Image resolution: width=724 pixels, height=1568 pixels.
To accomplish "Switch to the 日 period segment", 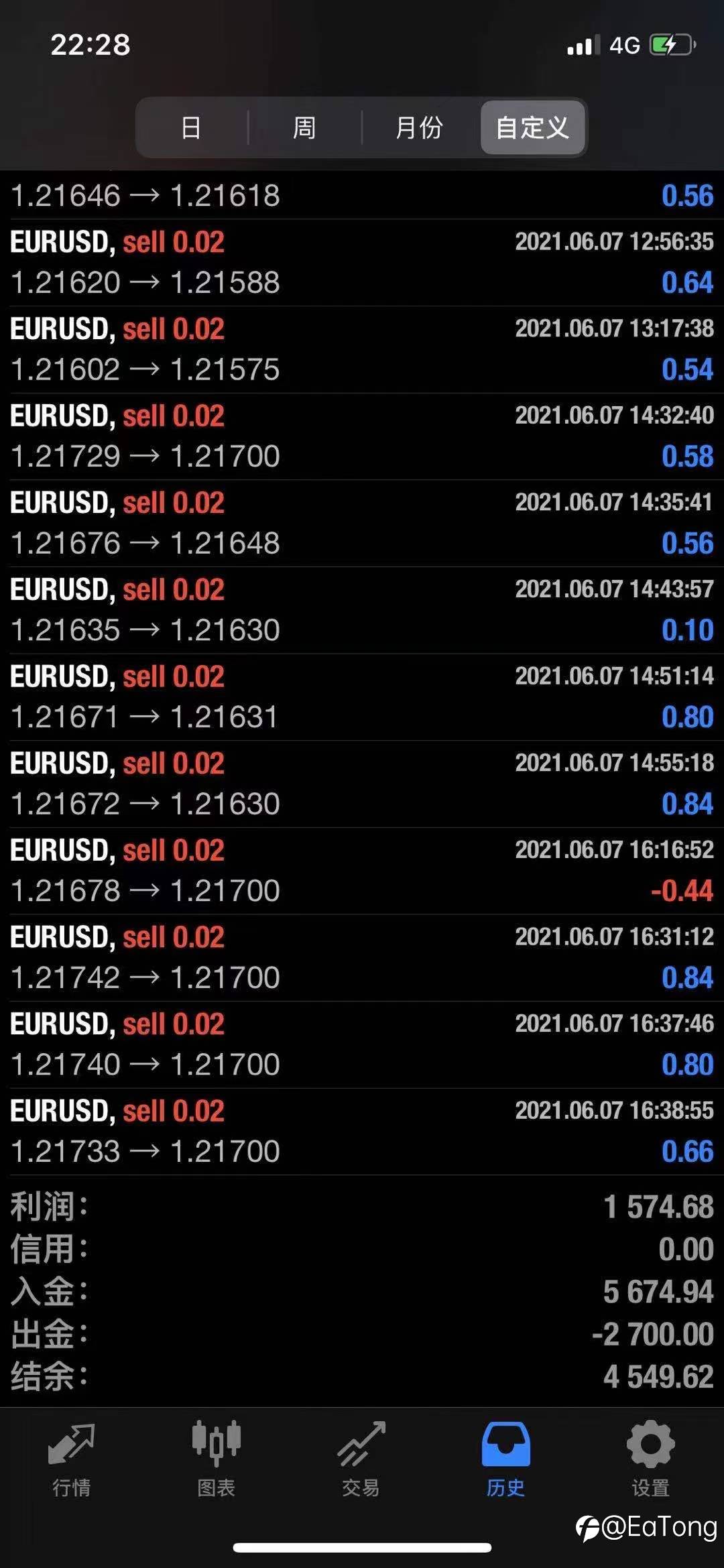I will pyautogui.click(x=192, y=127).
